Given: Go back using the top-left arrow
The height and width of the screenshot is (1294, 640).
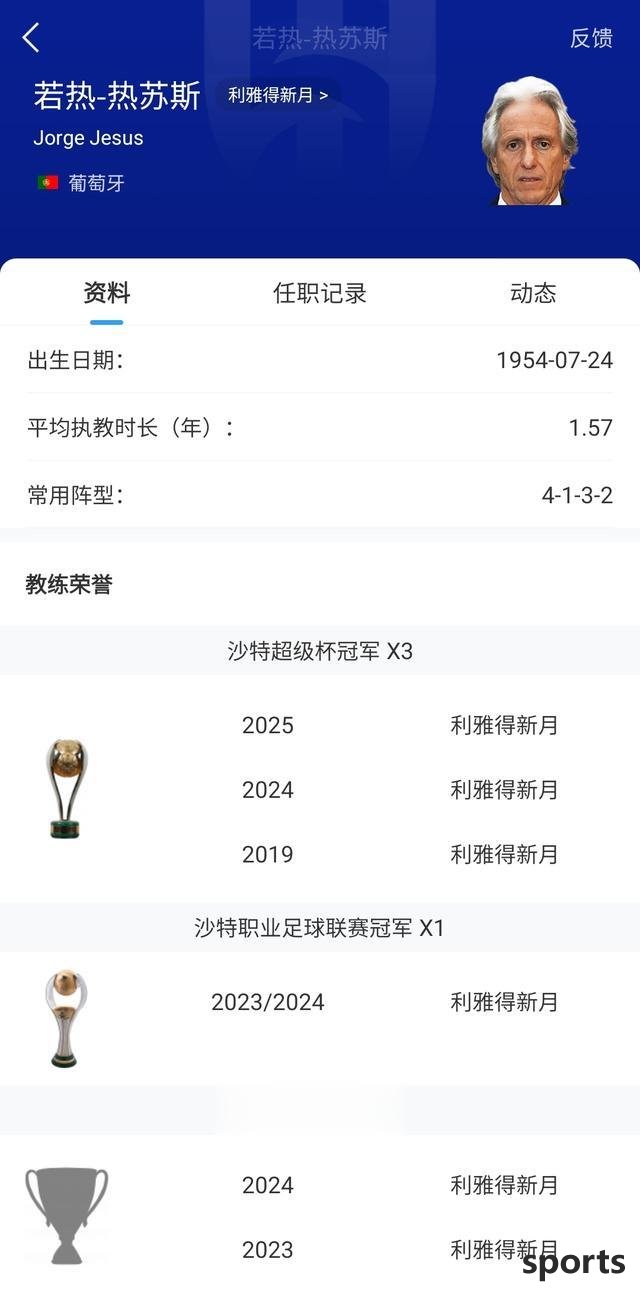Looking at the screenshot, I should click(x=31, y=38).
